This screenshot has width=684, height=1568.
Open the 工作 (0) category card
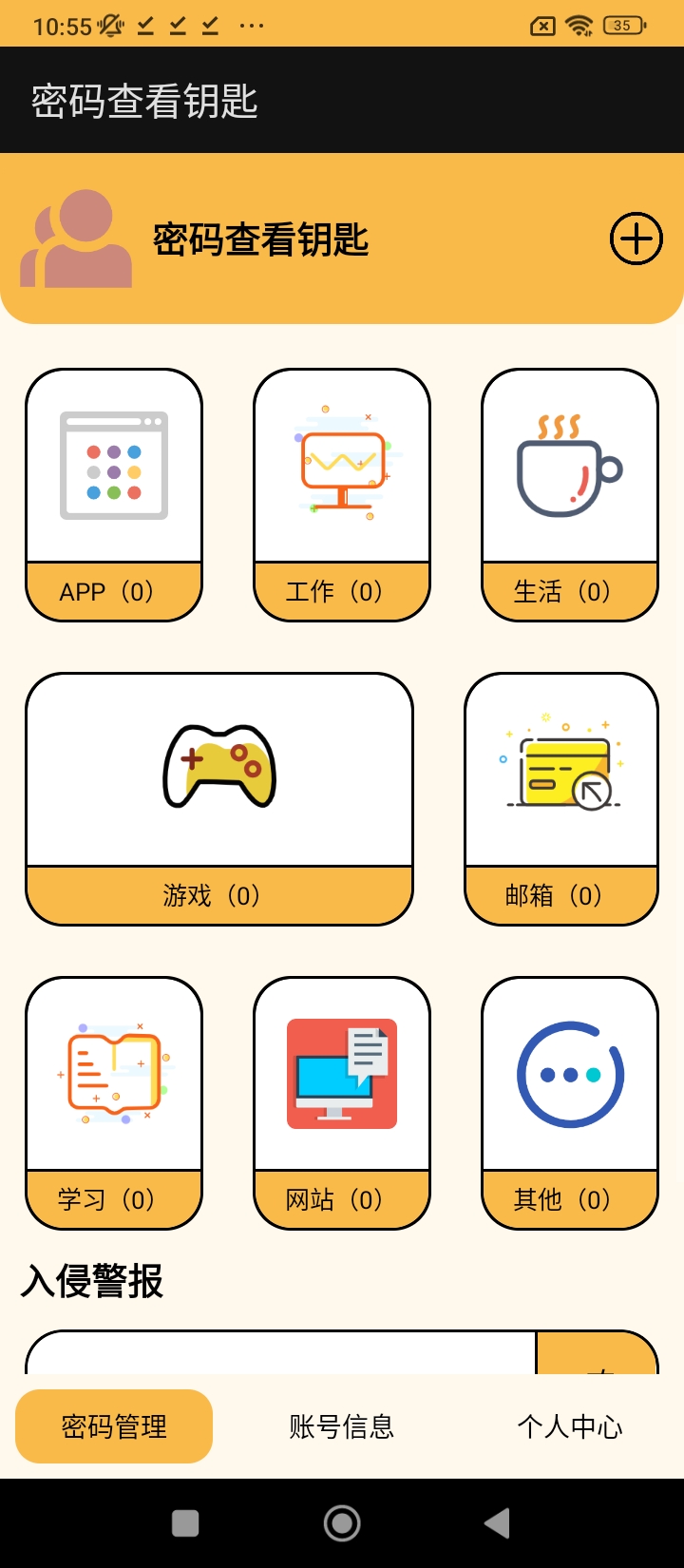(342, 494)
